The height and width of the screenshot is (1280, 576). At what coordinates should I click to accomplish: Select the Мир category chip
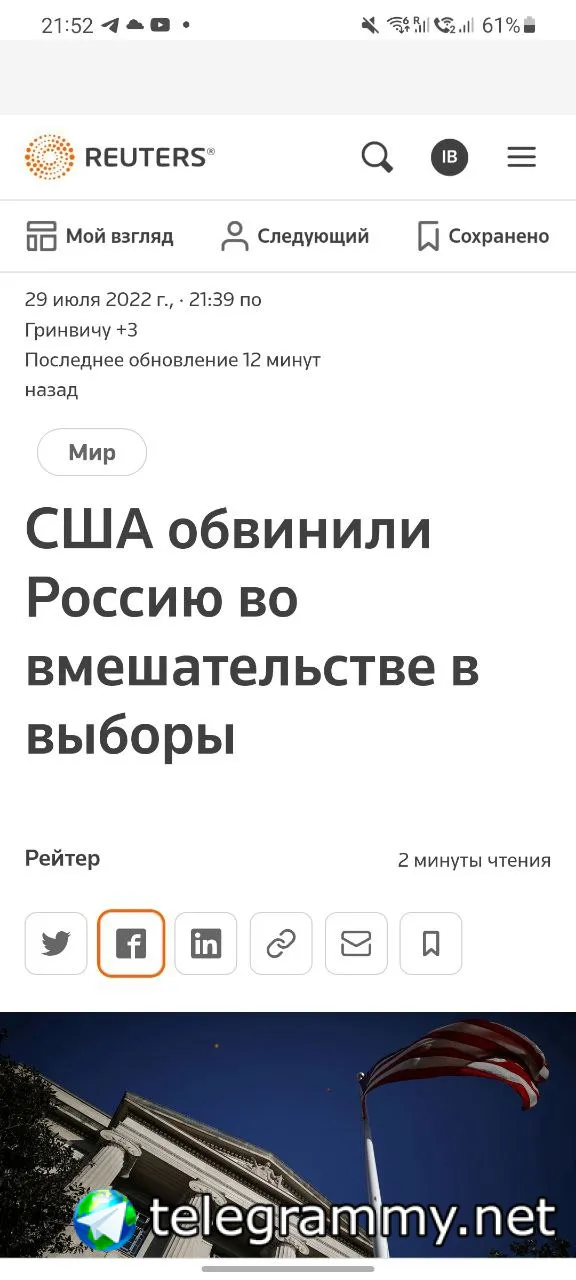point(92,452)
